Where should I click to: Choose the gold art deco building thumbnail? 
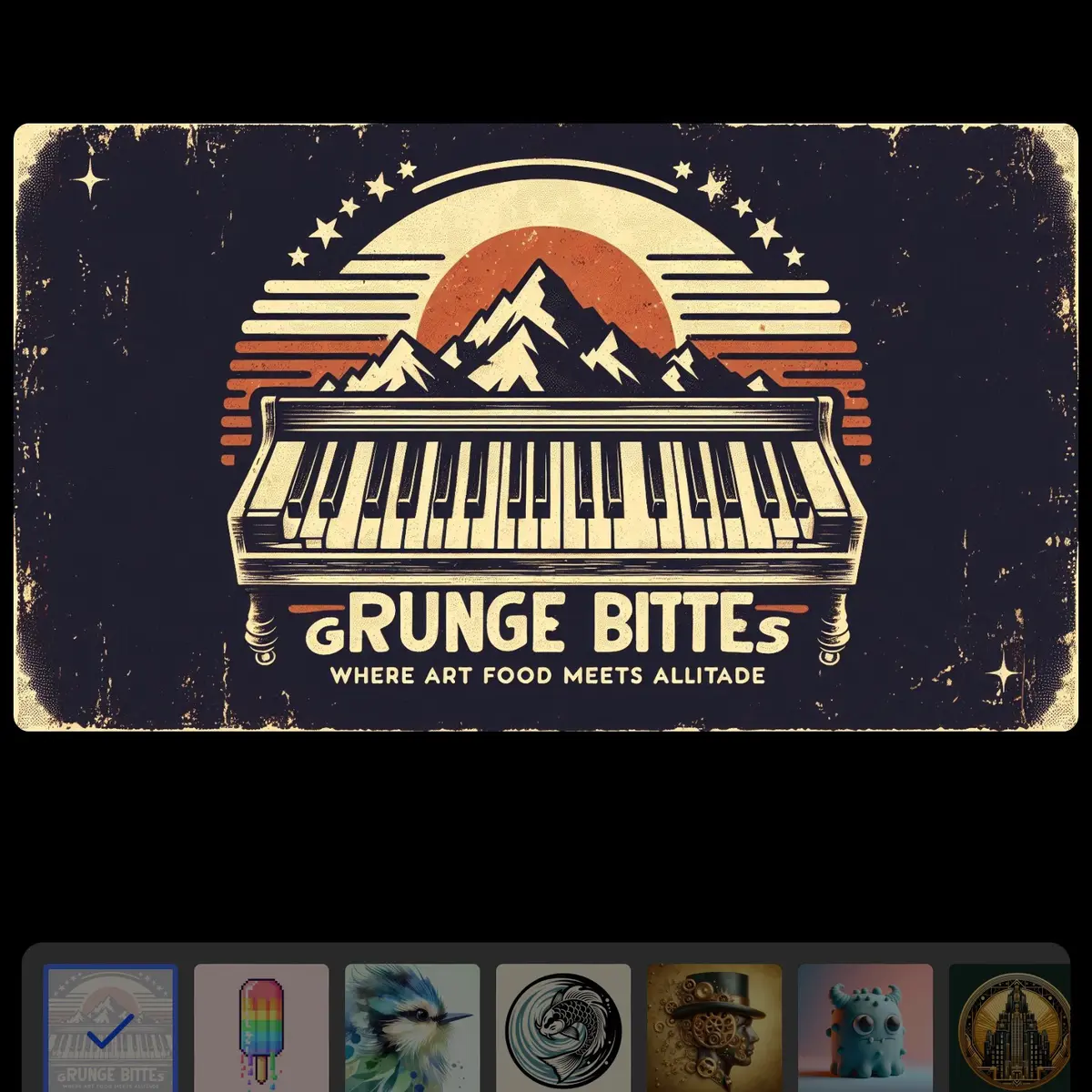tap(1009, 1028)
